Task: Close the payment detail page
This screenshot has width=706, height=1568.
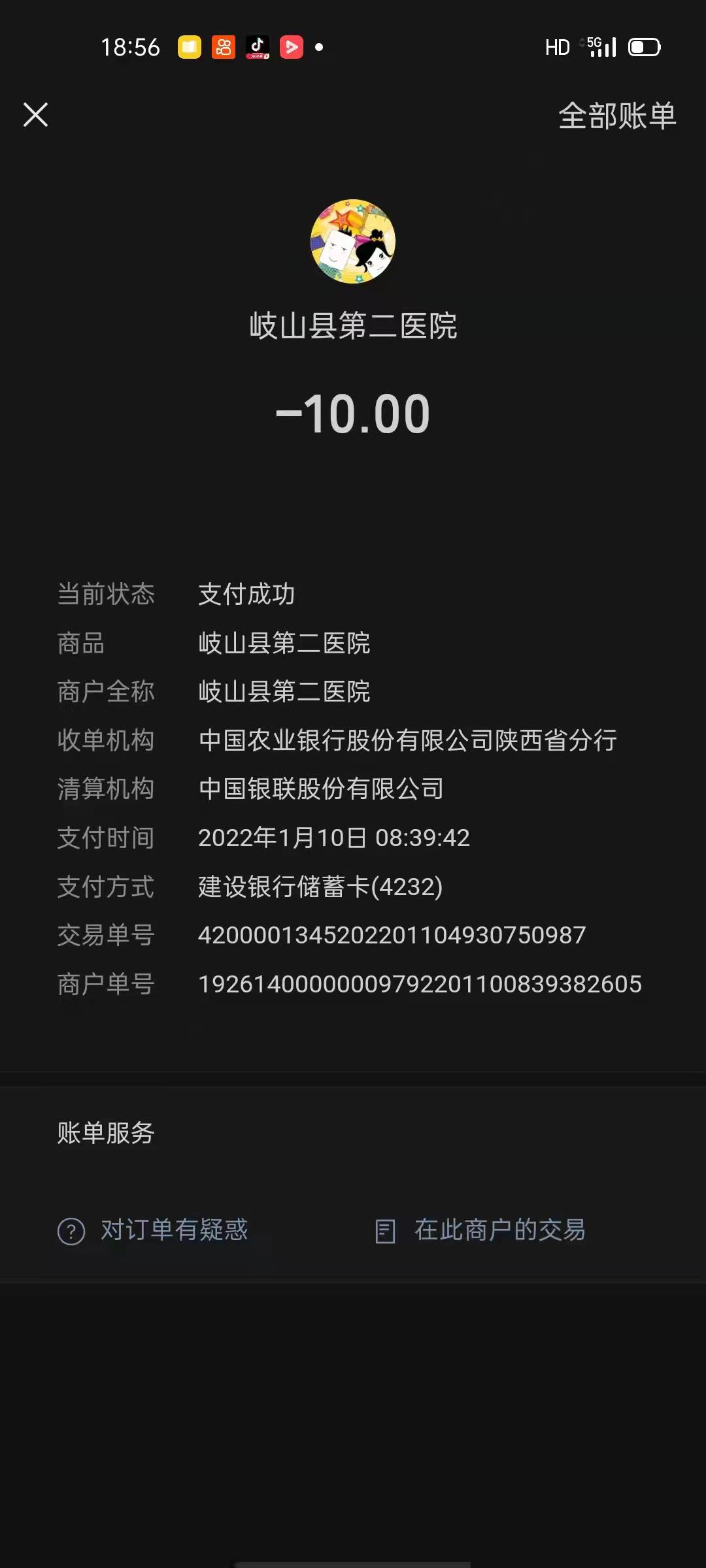Action: coord(36,115)
